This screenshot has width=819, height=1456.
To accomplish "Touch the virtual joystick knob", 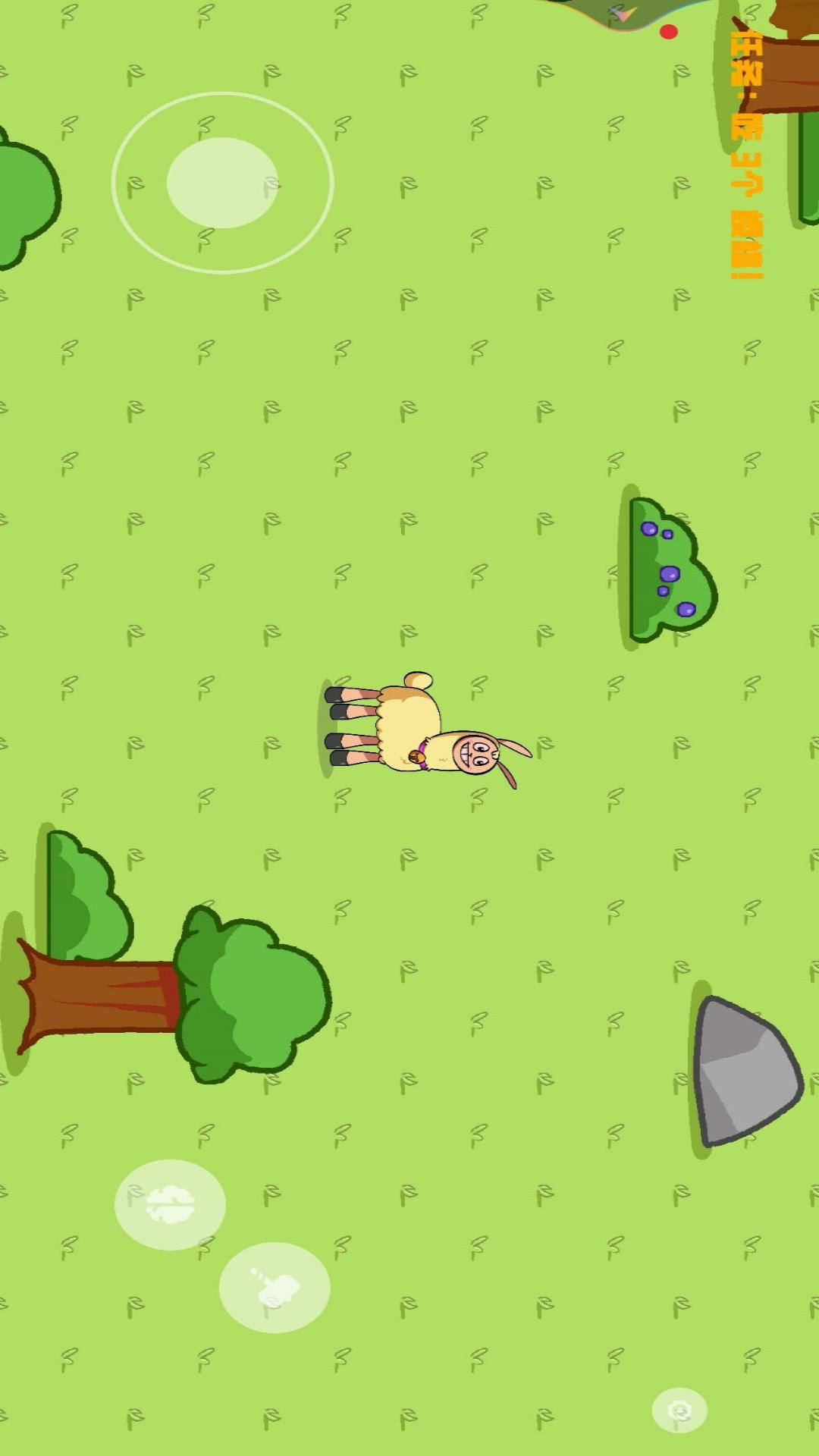I will point(222,183).
